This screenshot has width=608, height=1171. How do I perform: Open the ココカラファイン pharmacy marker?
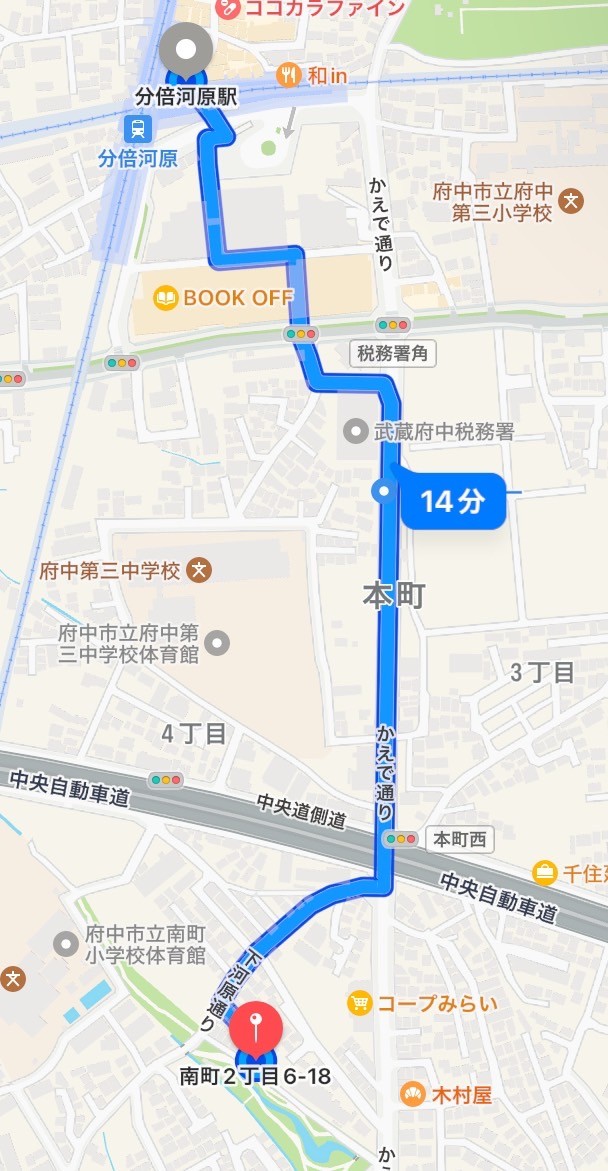coord(228,9)
